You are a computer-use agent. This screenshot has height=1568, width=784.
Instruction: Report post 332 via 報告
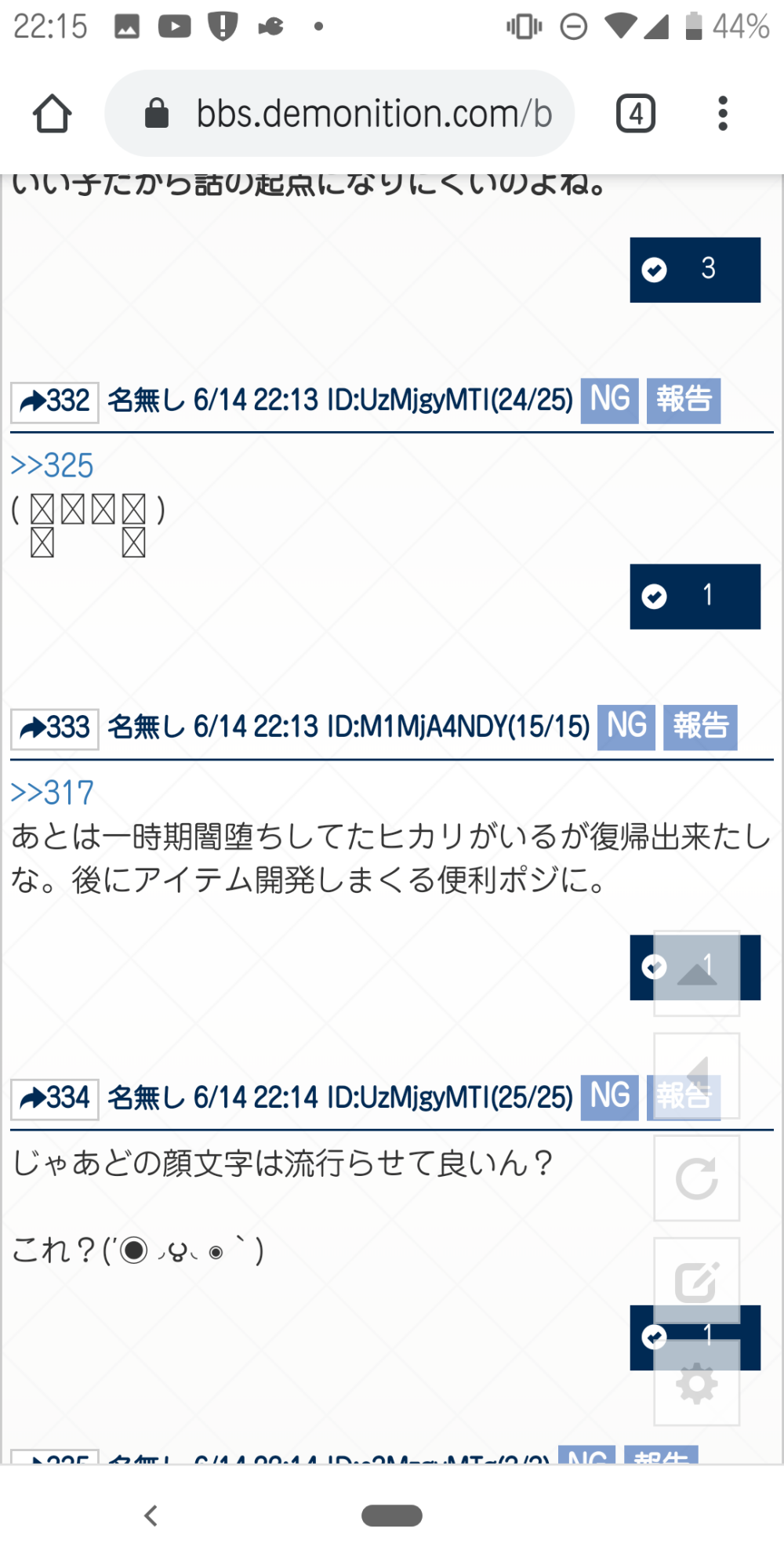point(683,401)
